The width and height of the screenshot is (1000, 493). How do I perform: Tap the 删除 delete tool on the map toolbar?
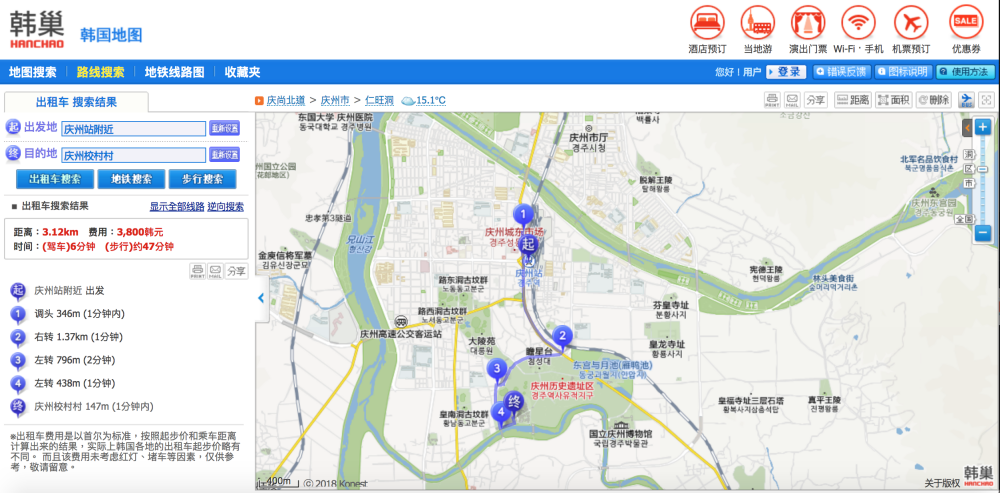[933, 100]
